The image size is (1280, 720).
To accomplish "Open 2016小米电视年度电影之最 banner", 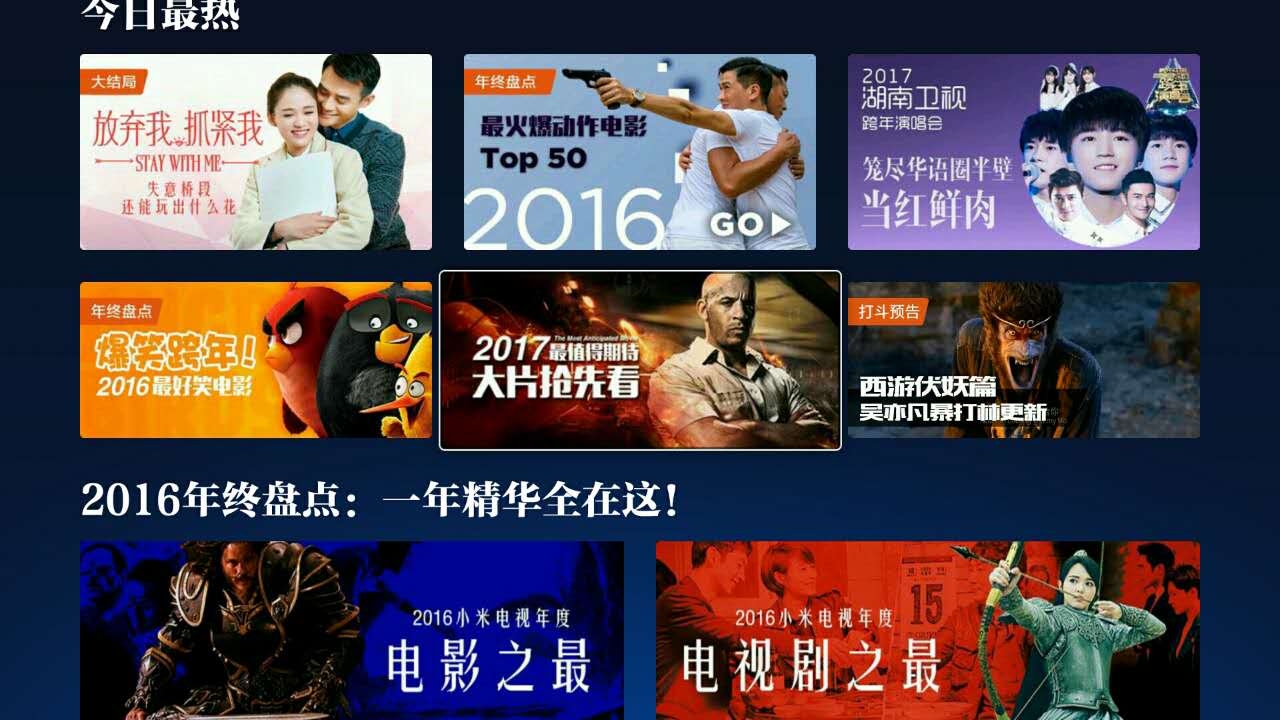I will point(352,630).
